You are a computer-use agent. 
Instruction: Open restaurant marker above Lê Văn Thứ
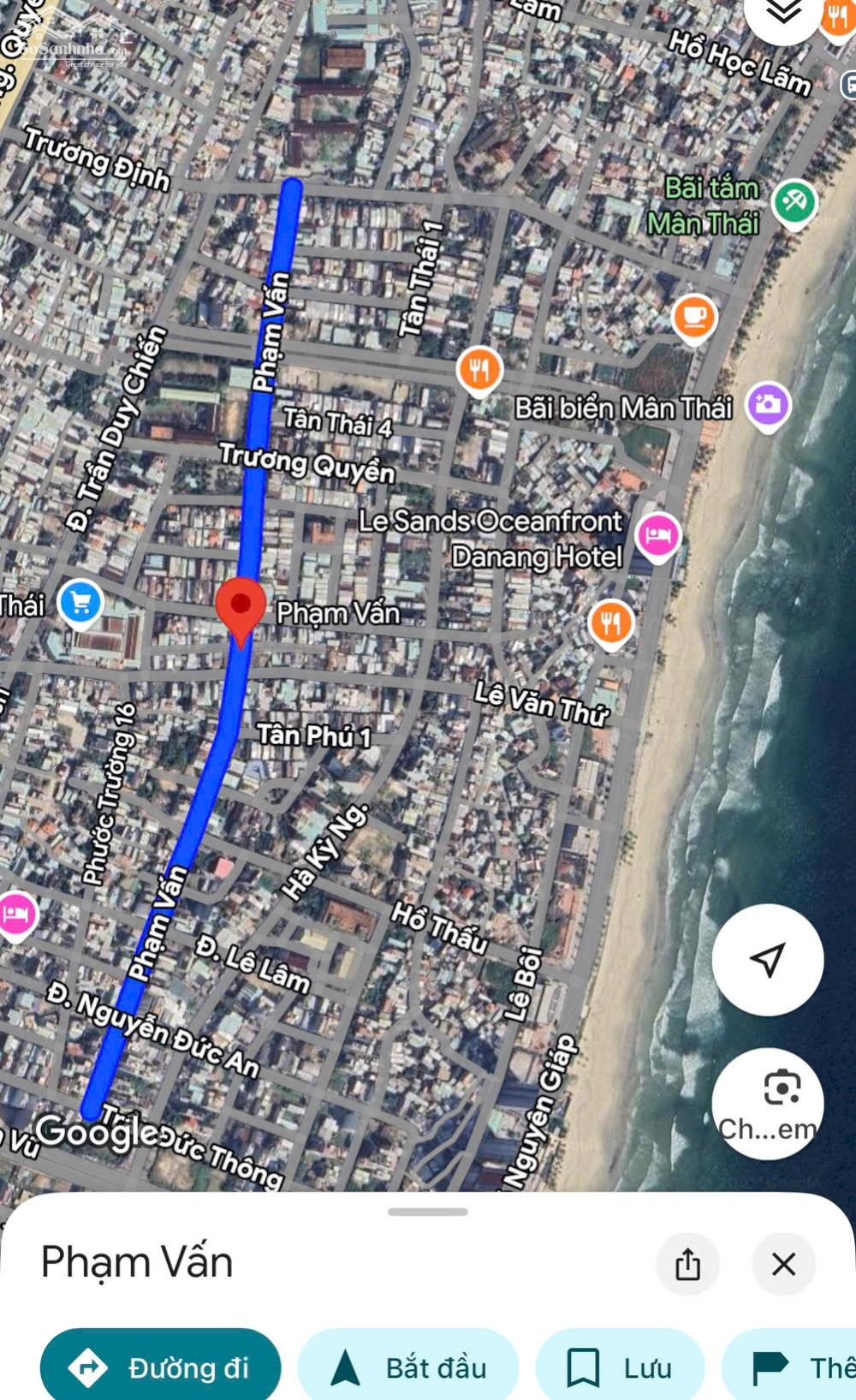click(x=611, y=625)
